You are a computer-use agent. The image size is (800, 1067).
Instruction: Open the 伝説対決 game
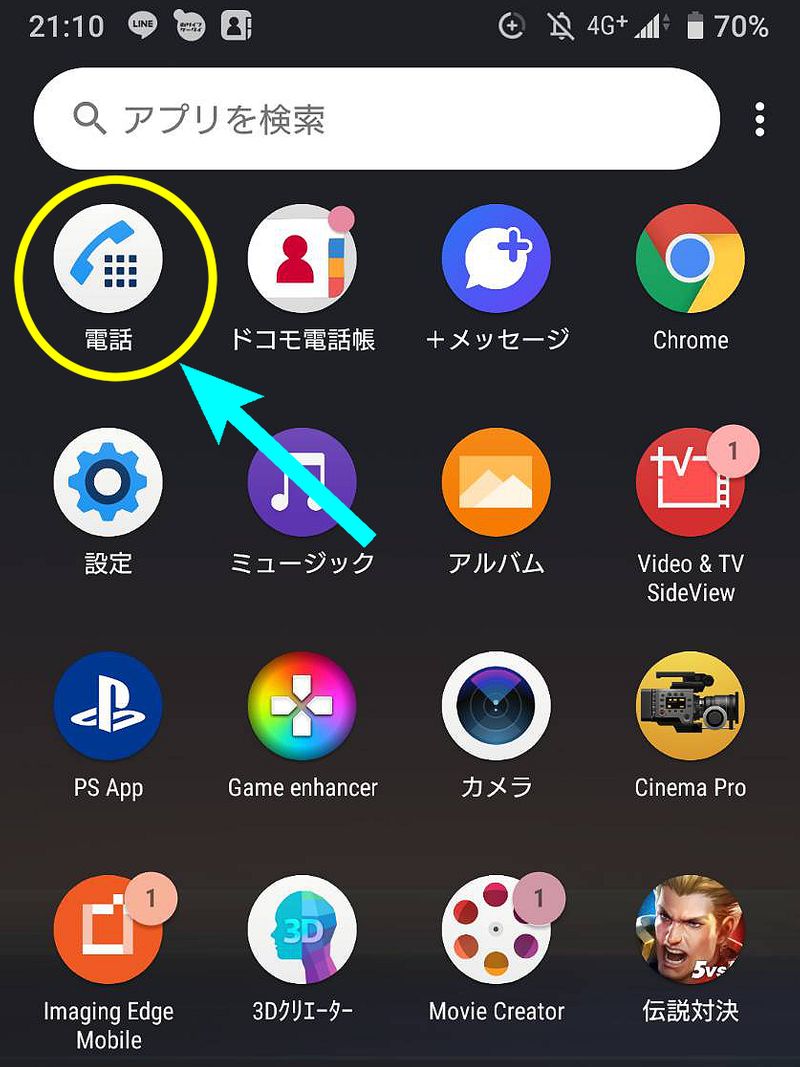coord(690,930)
